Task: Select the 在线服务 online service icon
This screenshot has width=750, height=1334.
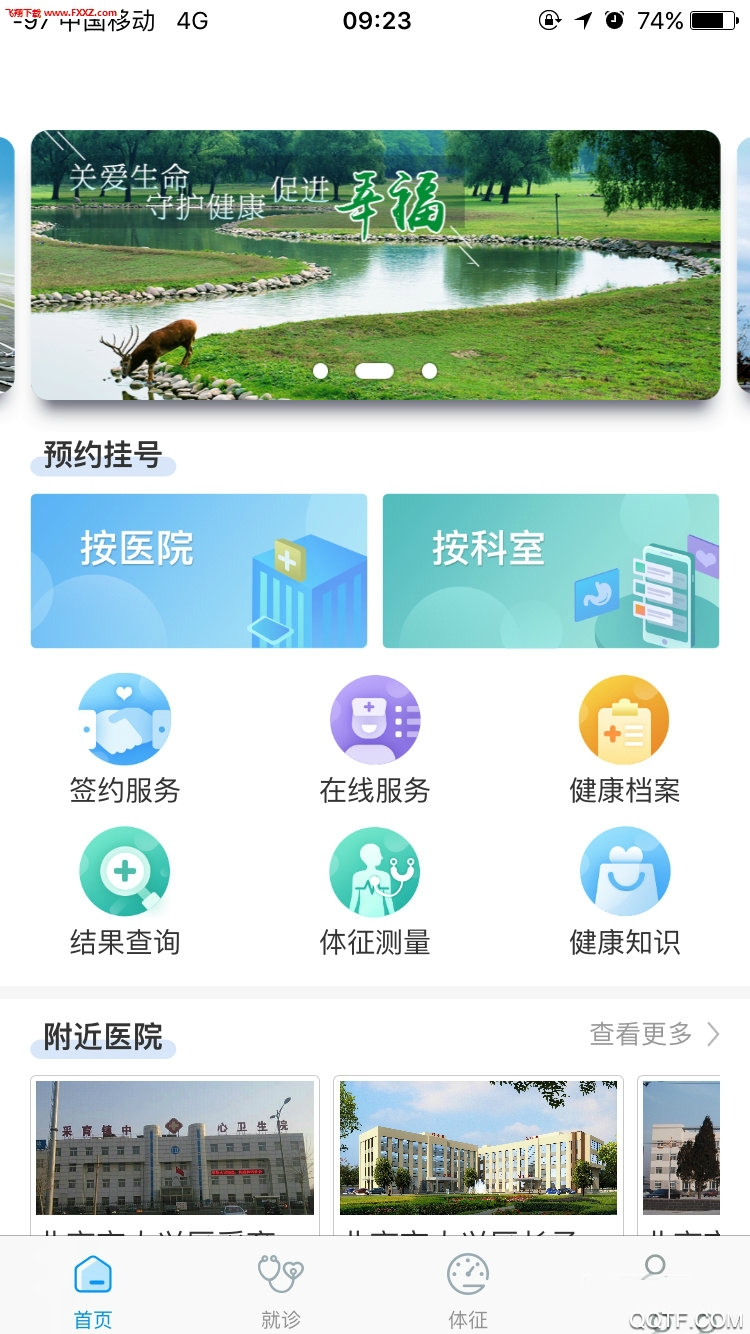Action: tap(375, 718)
